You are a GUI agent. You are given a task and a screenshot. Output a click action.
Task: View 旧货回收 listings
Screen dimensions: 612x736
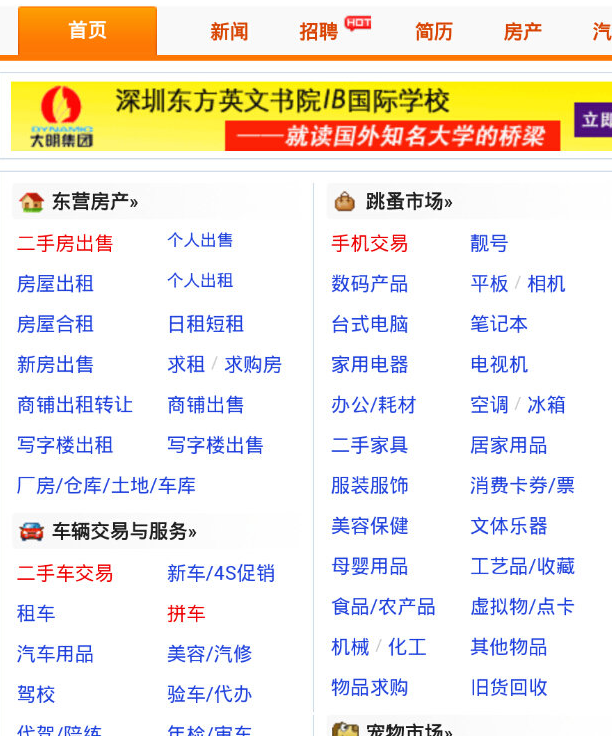click(509, 687)
